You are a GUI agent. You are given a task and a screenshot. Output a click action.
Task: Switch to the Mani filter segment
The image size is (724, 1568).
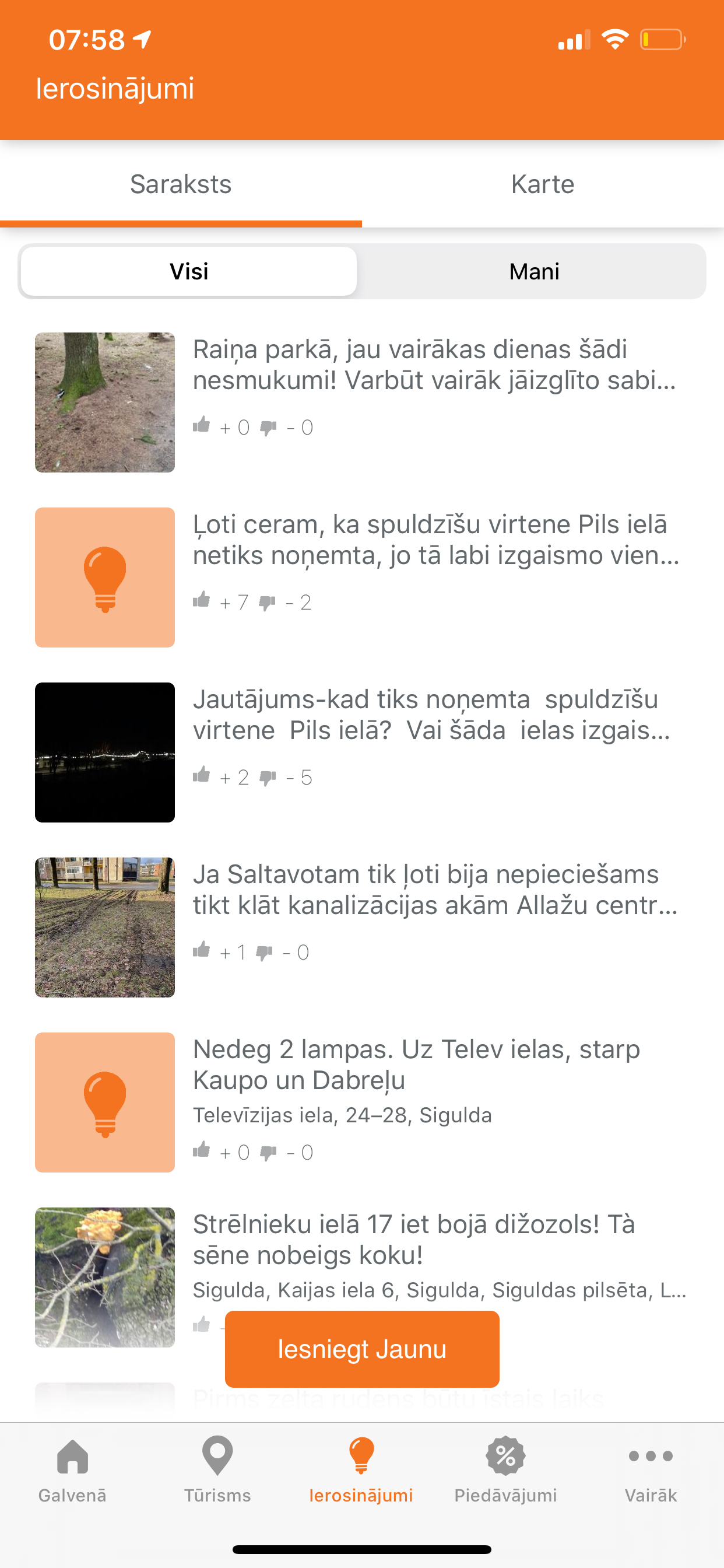pos(534,271)
